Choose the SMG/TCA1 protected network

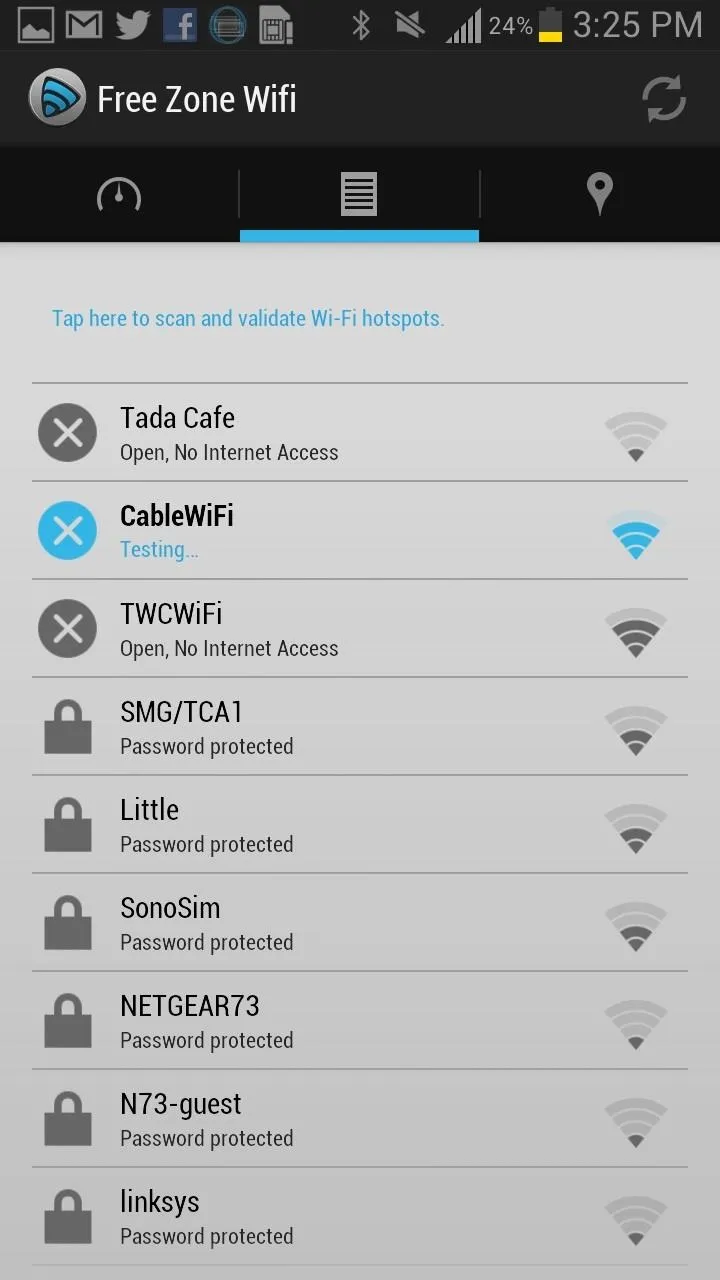(x=360, y=726)
